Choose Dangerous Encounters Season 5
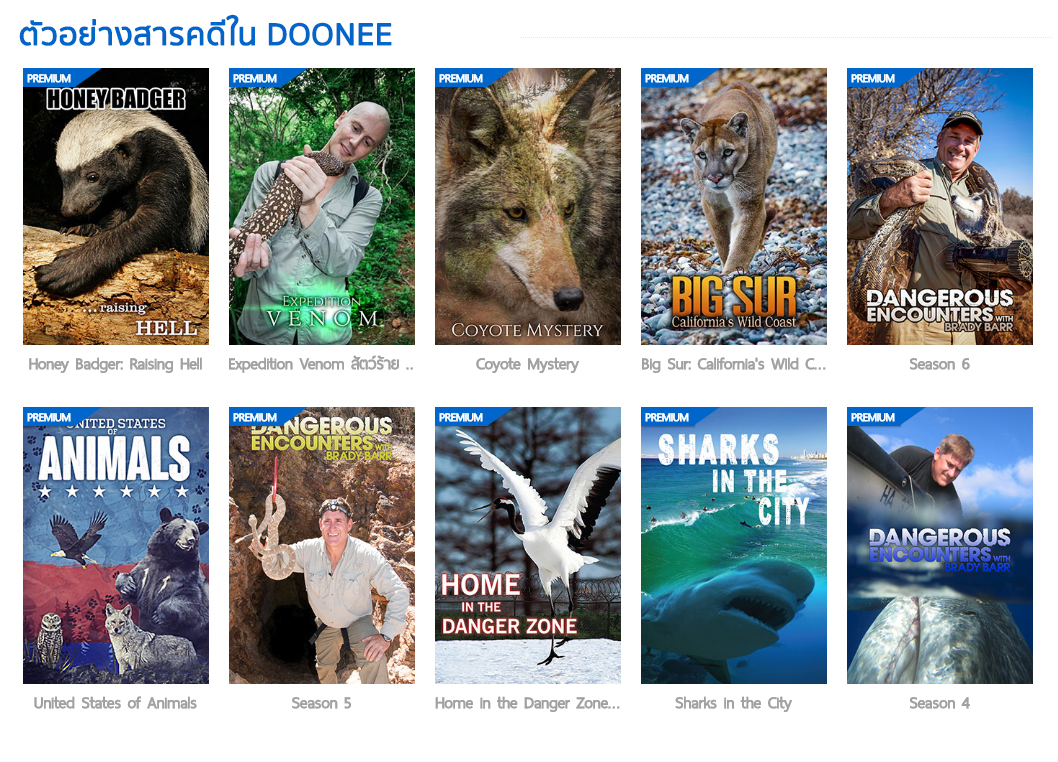 (x=322, y=546)
